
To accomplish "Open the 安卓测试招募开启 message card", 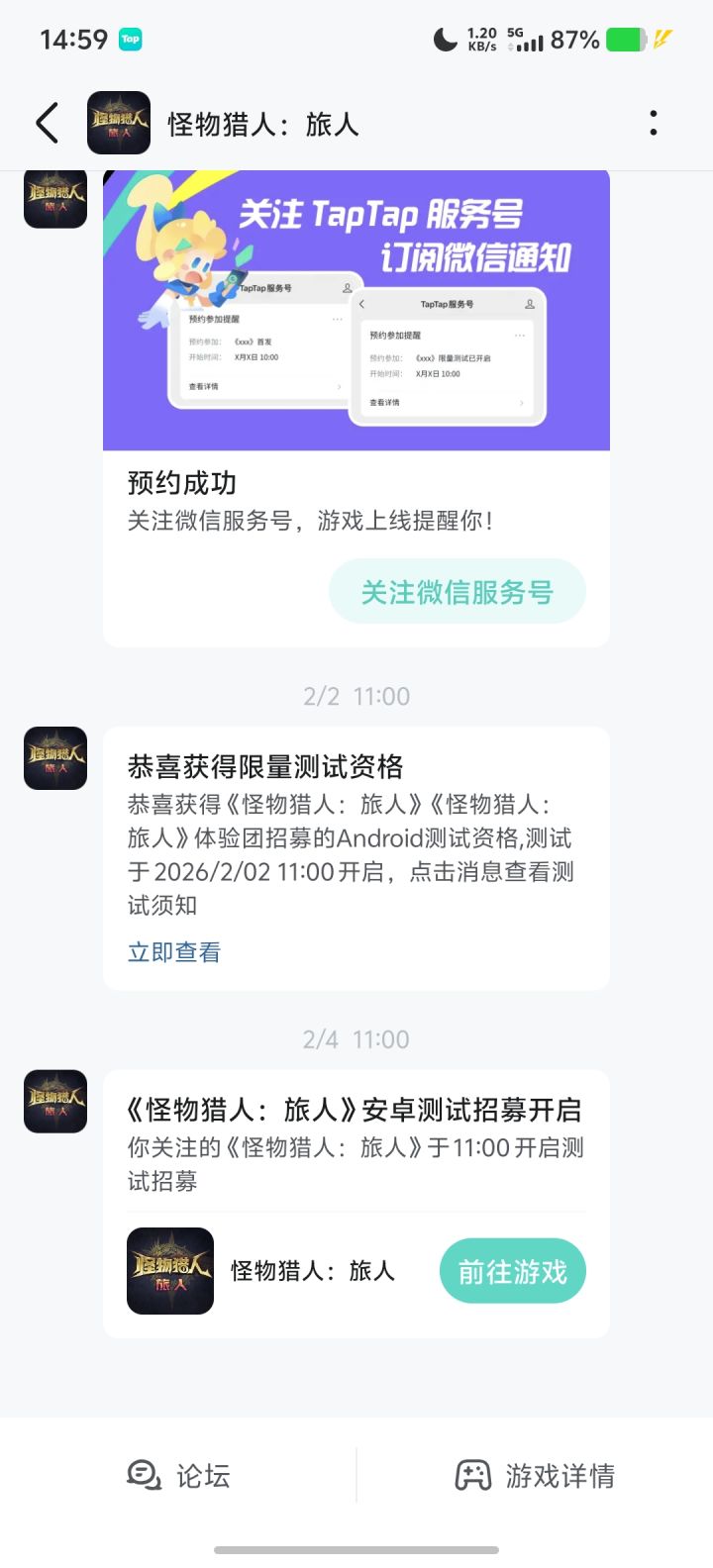I will [356, 1138].
